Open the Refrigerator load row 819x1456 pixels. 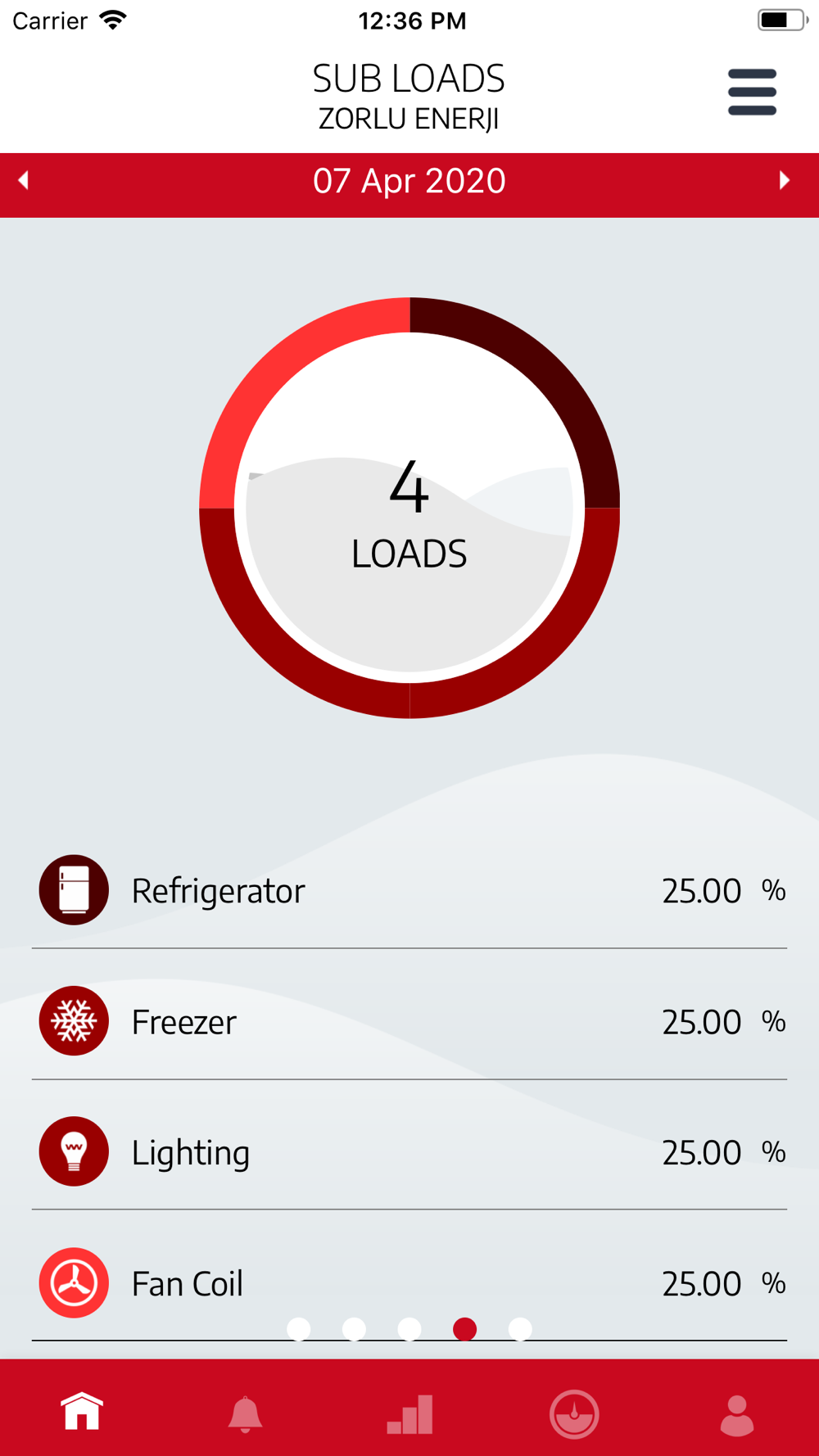coord(409,890)
